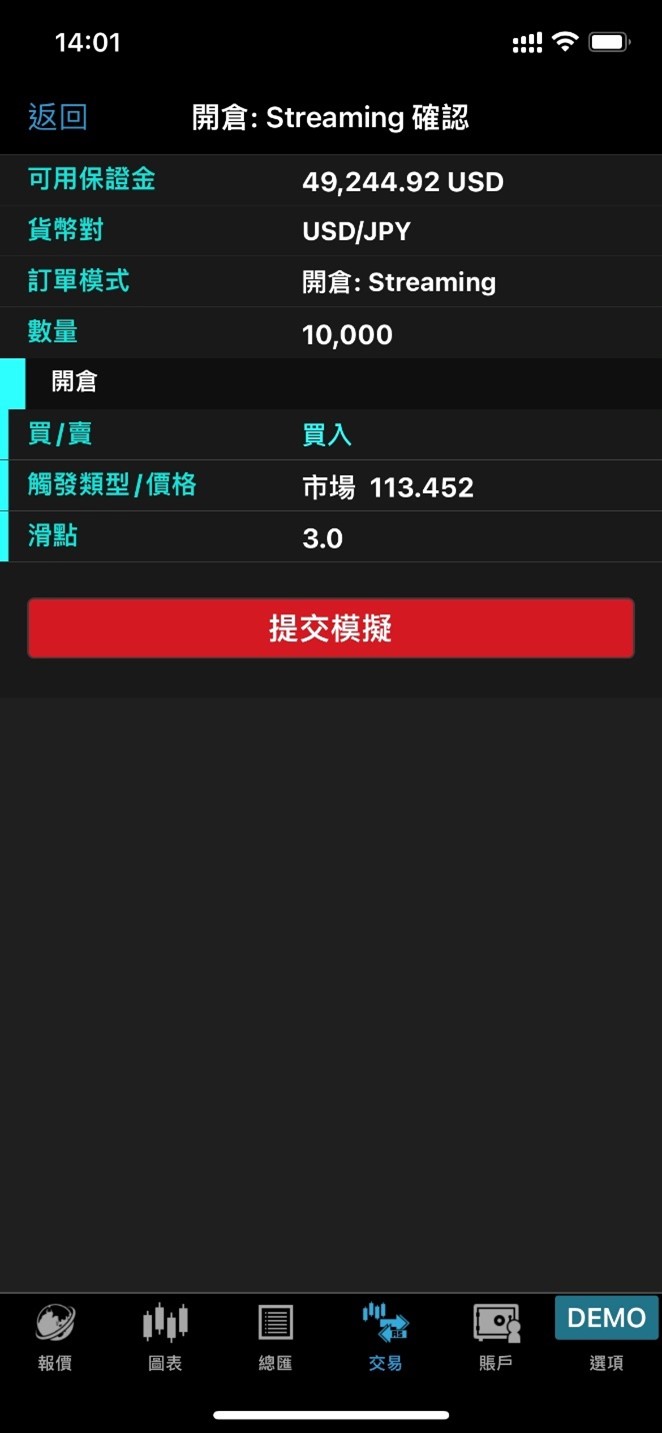Select the 交易 trading tab
The image size is (662, 1433).
pyautogui.click(x=385, y=1337)
